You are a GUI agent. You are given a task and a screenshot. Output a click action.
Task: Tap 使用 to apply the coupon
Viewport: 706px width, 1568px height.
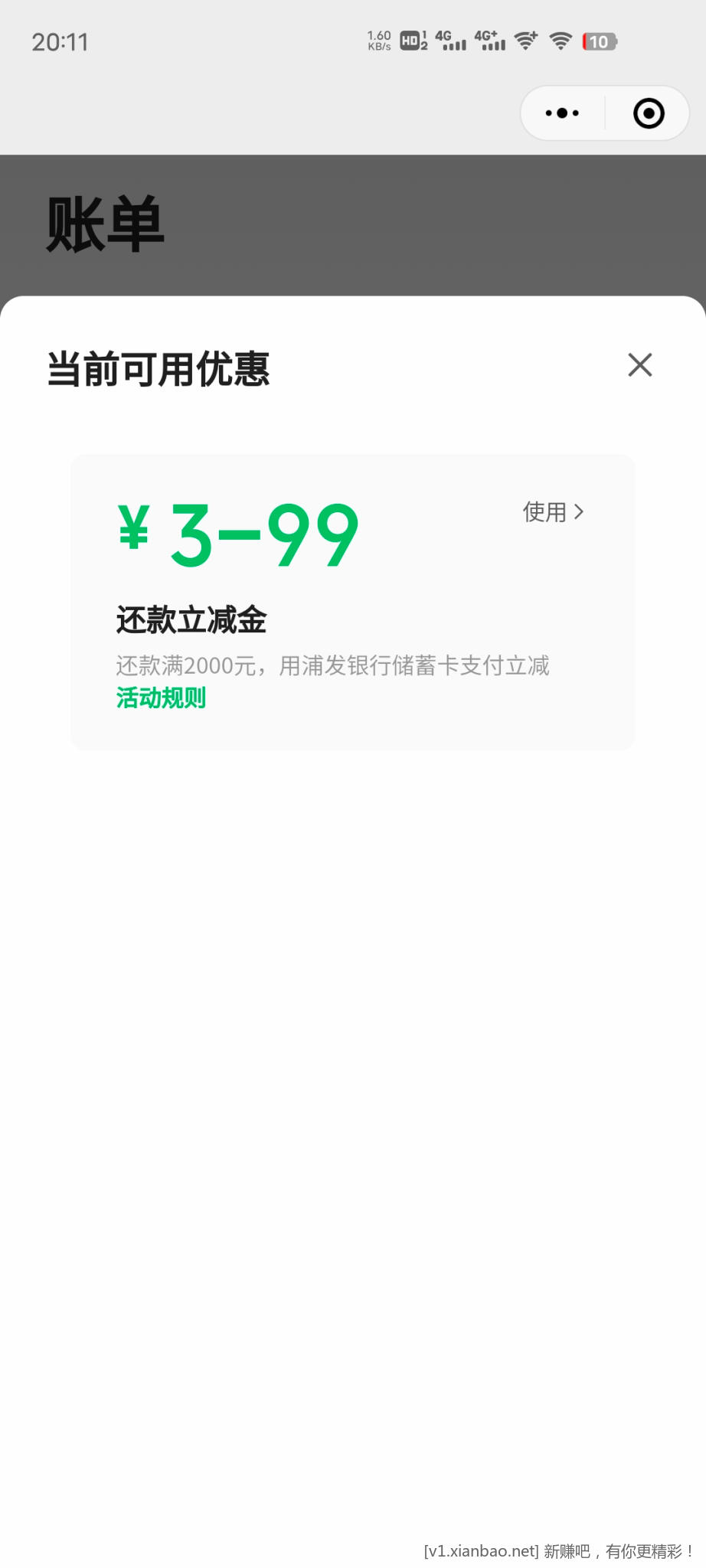[553, 512]
